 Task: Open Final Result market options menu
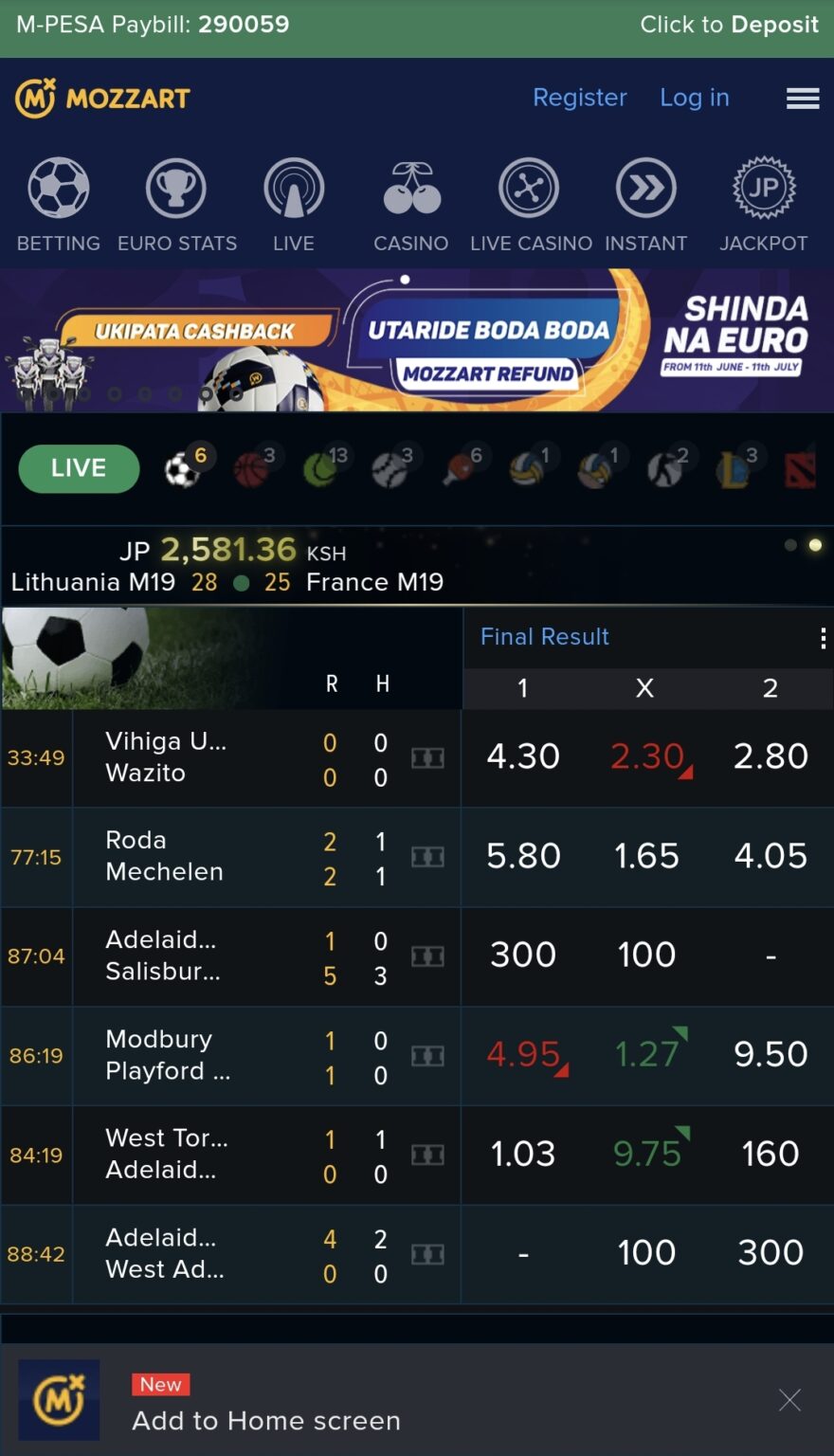coord(823,639)
